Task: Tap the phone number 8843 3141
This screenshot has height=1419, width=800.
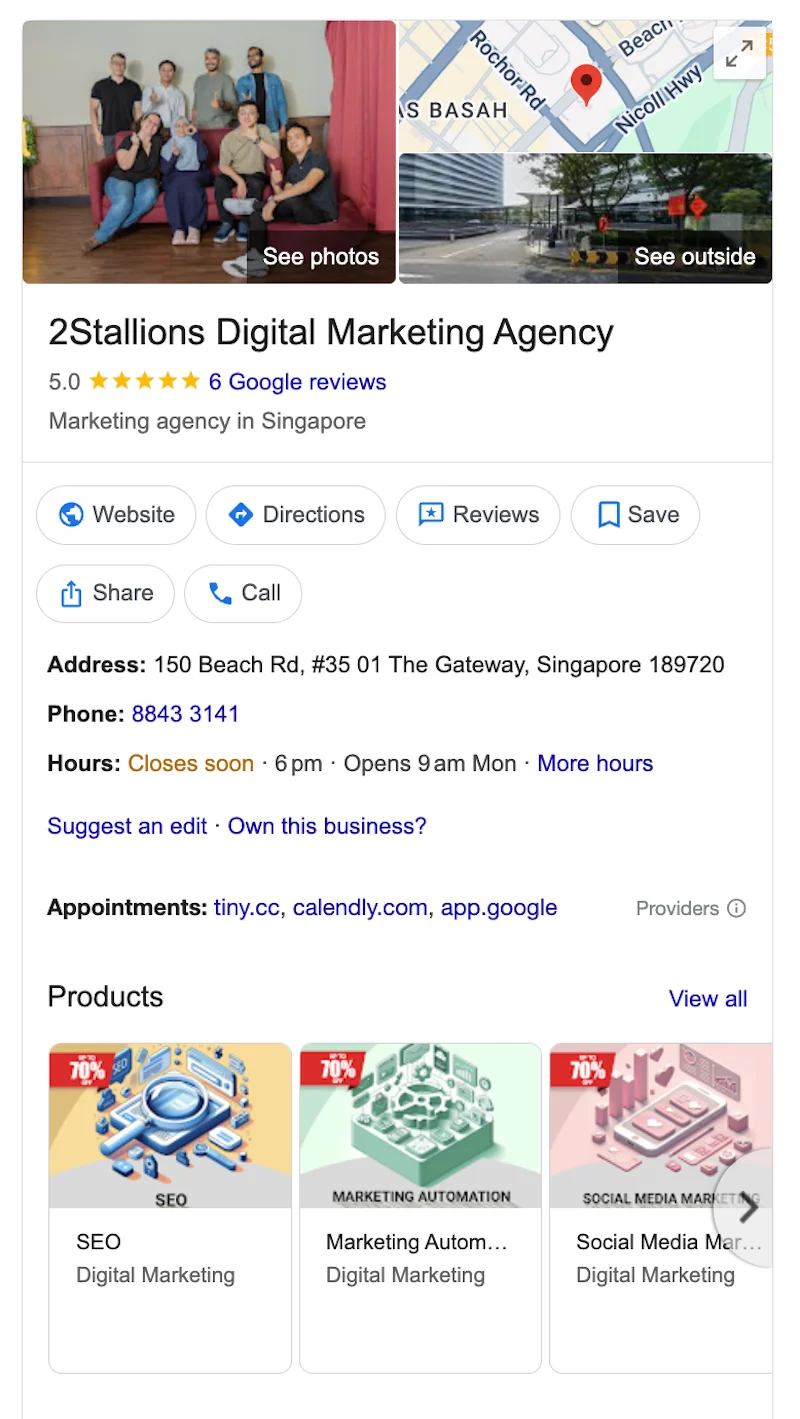Action: pyautogui.click(x=185, y=714)
